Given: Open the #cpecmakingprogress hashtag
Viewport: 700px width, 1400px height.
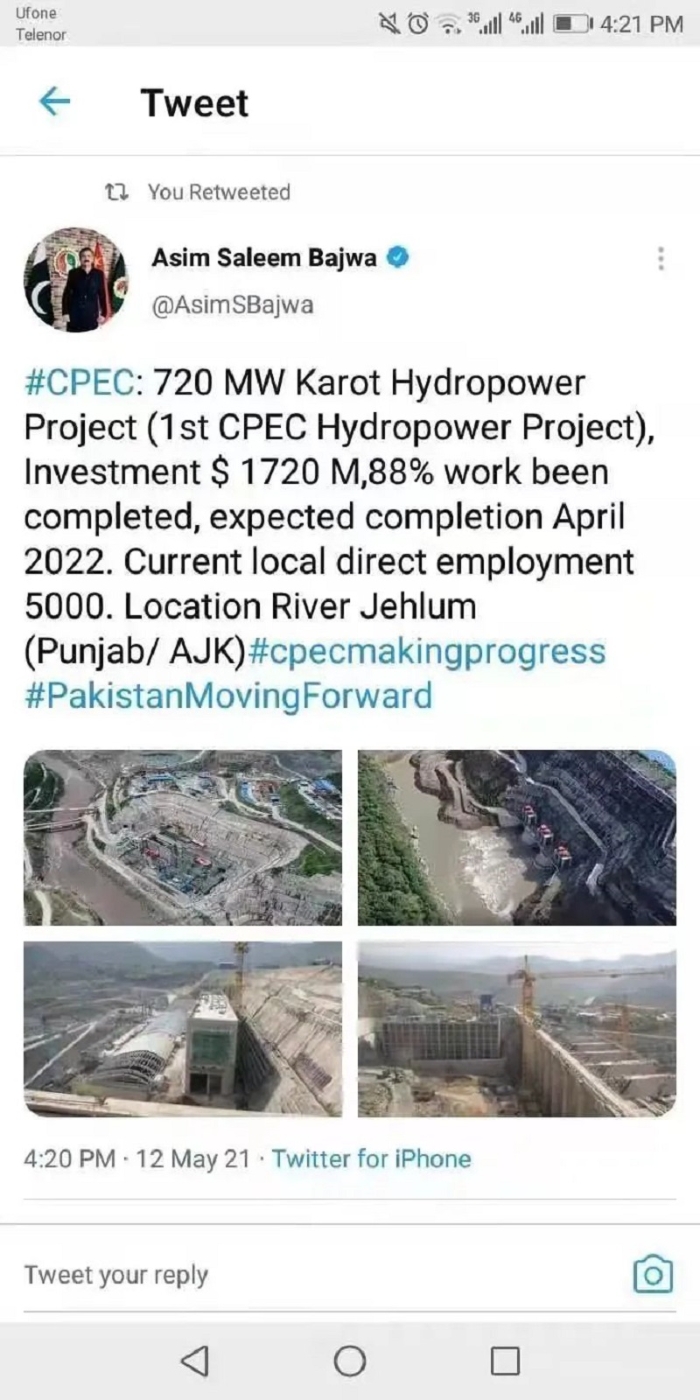Looking at the screenshot, I should [426, 651].
